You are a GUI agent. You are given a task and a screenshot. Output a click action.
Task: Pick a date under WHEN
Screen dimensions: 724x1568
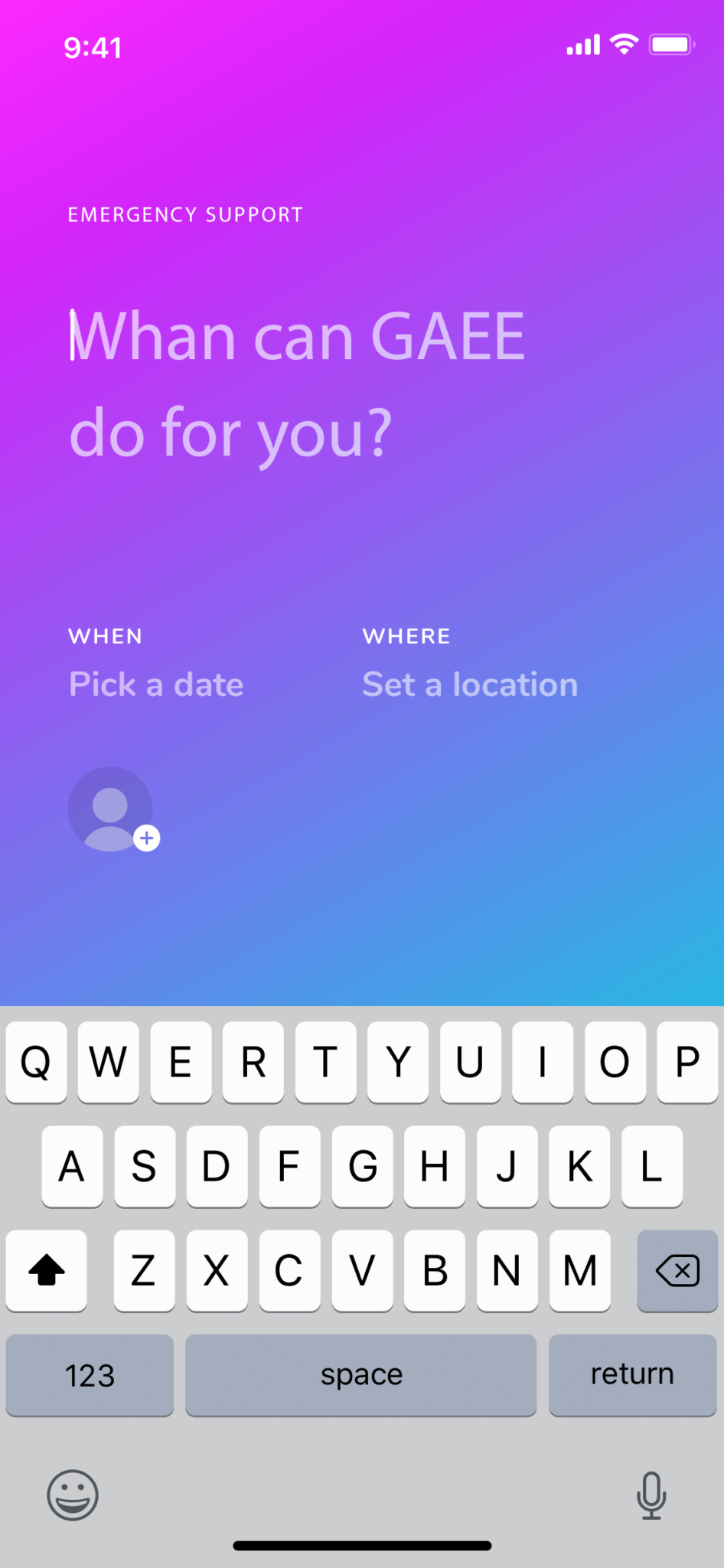[156, 684]
